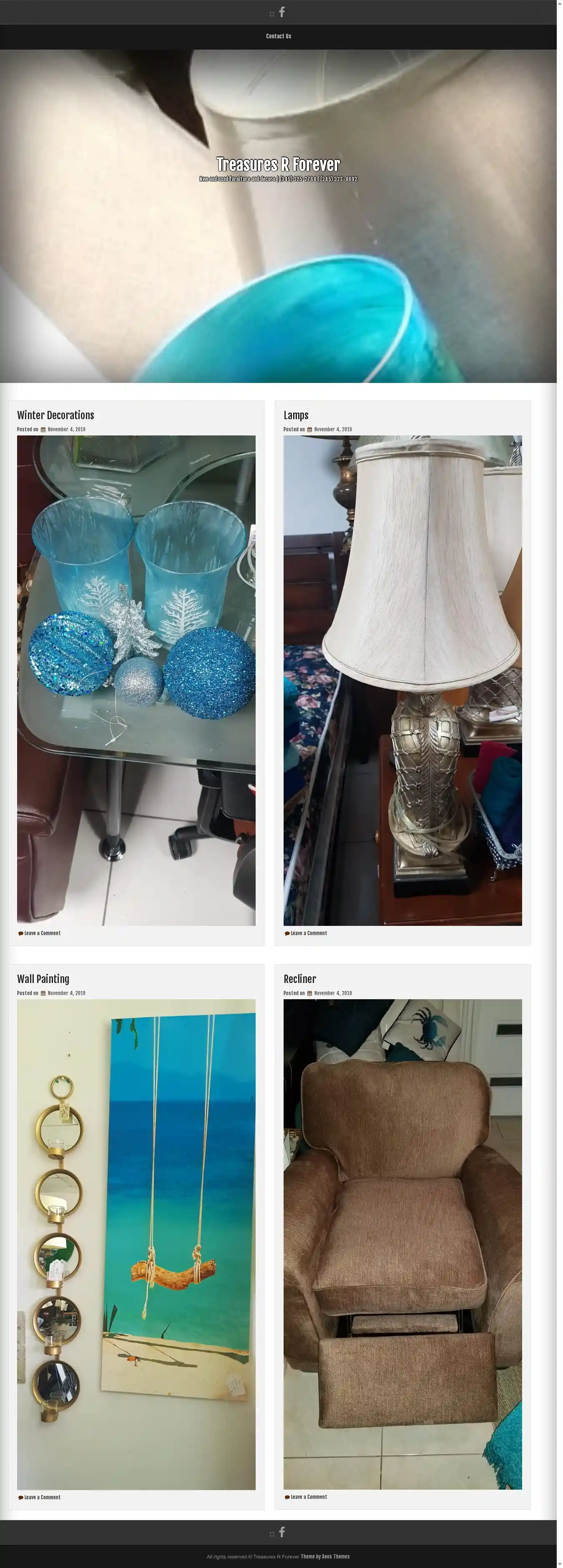Screen dimensions: 563x1568
Task: Tap the date link under Lamps
Action: (333, 429)
